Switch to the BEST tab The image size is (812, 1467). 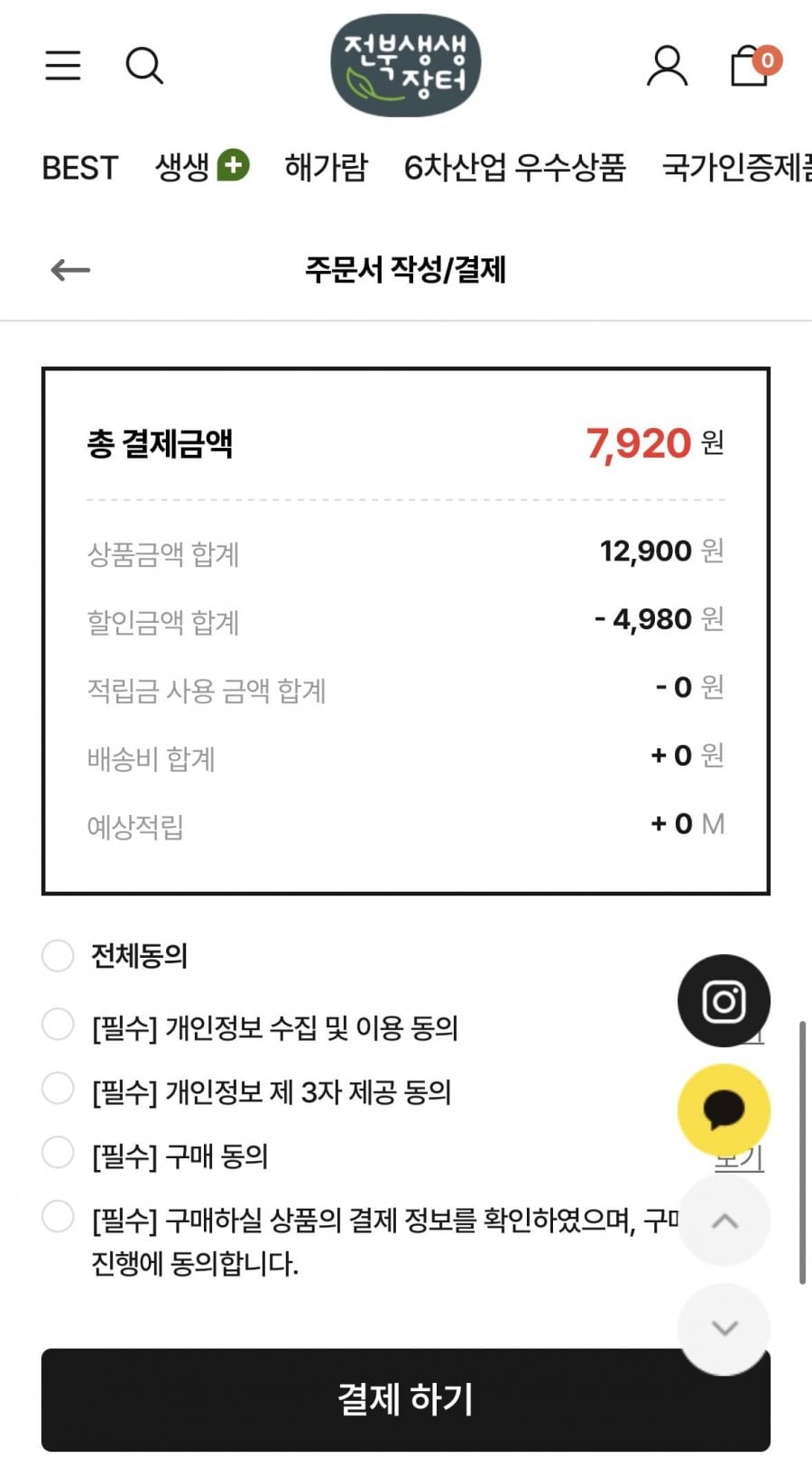pos(79,168)
